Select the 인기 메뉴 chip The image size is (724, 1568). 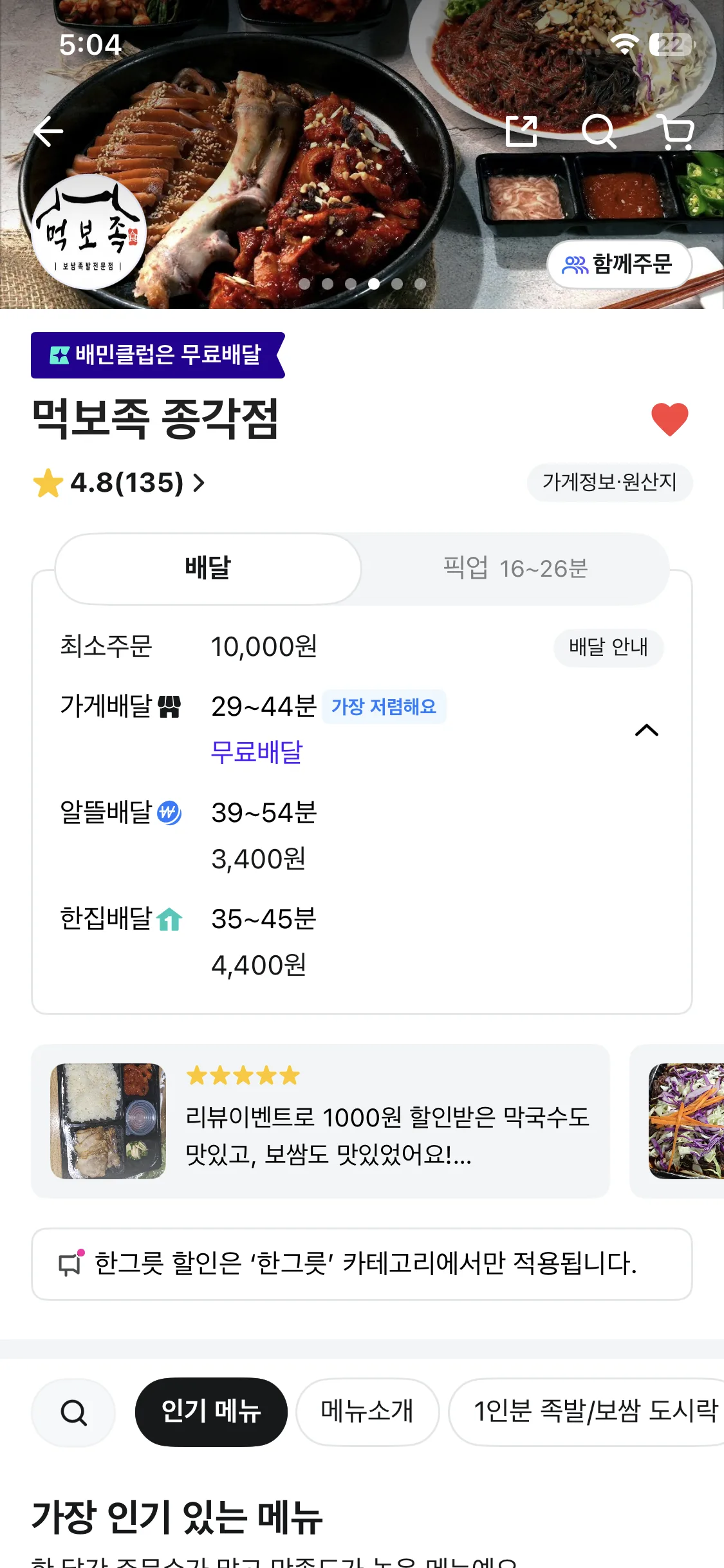pyautogui.click(x=211, y=1412)
